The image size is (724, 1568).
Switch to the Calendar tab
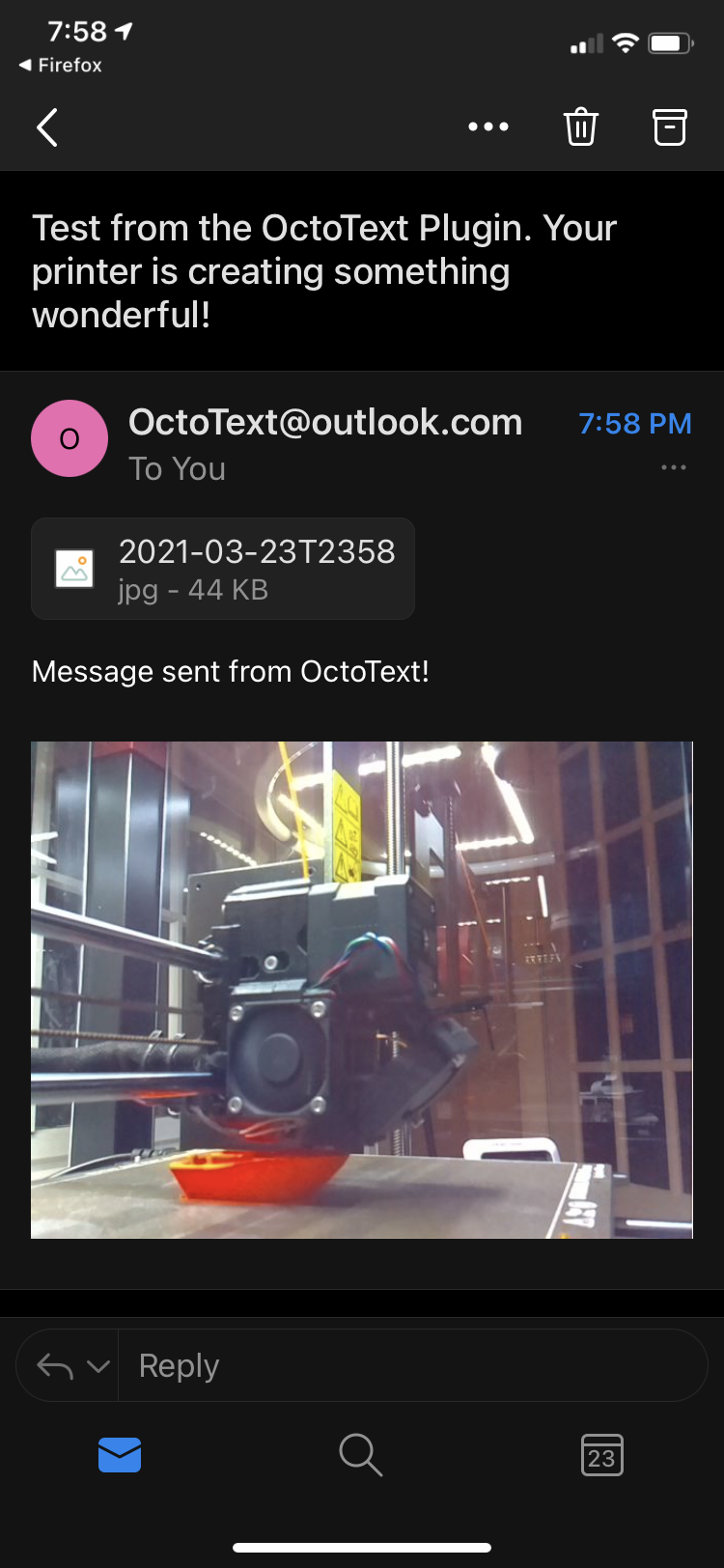[601, 1455]
